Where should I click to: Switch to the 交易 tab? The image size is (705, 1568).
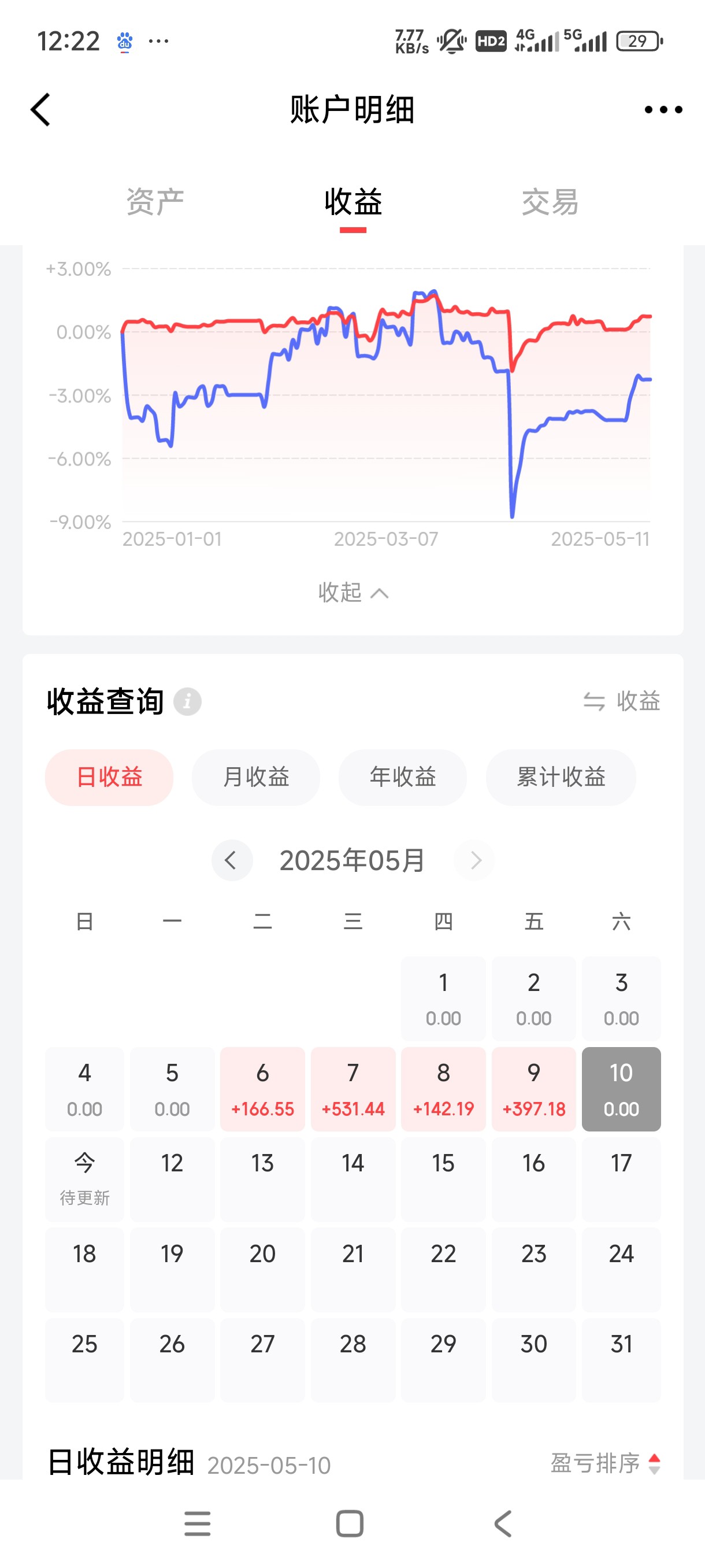(x=550, y=202)
